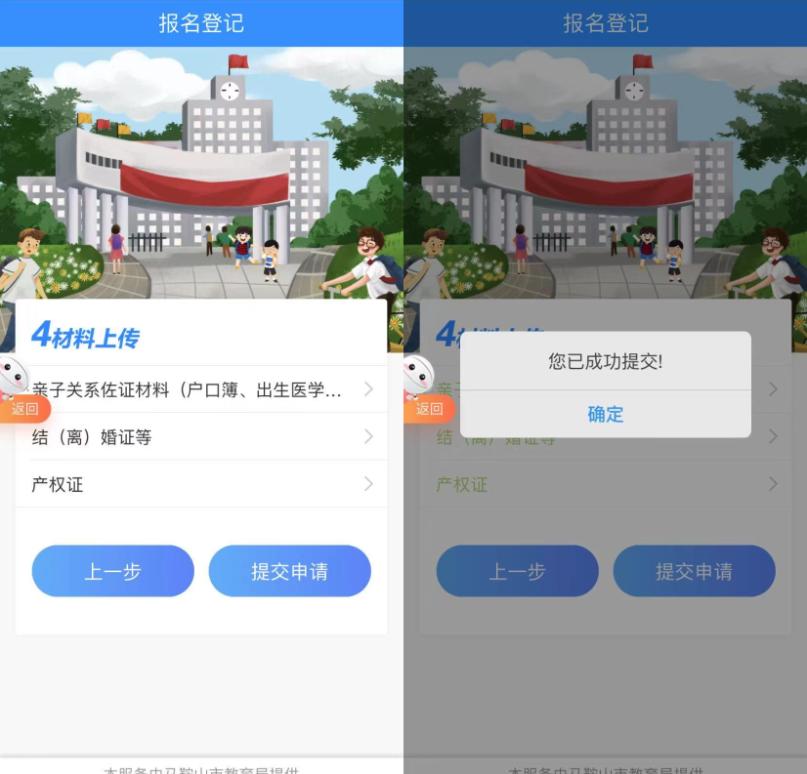Open 产权证 upload row on the undimmed screen

[201, 484]
